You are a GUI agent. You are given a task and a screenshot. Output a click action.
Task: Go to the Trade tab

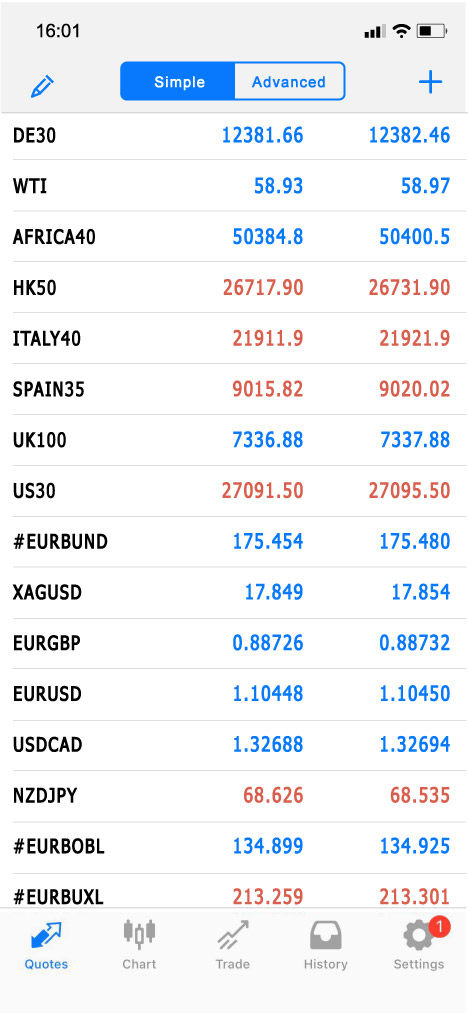tap(233, 945)
